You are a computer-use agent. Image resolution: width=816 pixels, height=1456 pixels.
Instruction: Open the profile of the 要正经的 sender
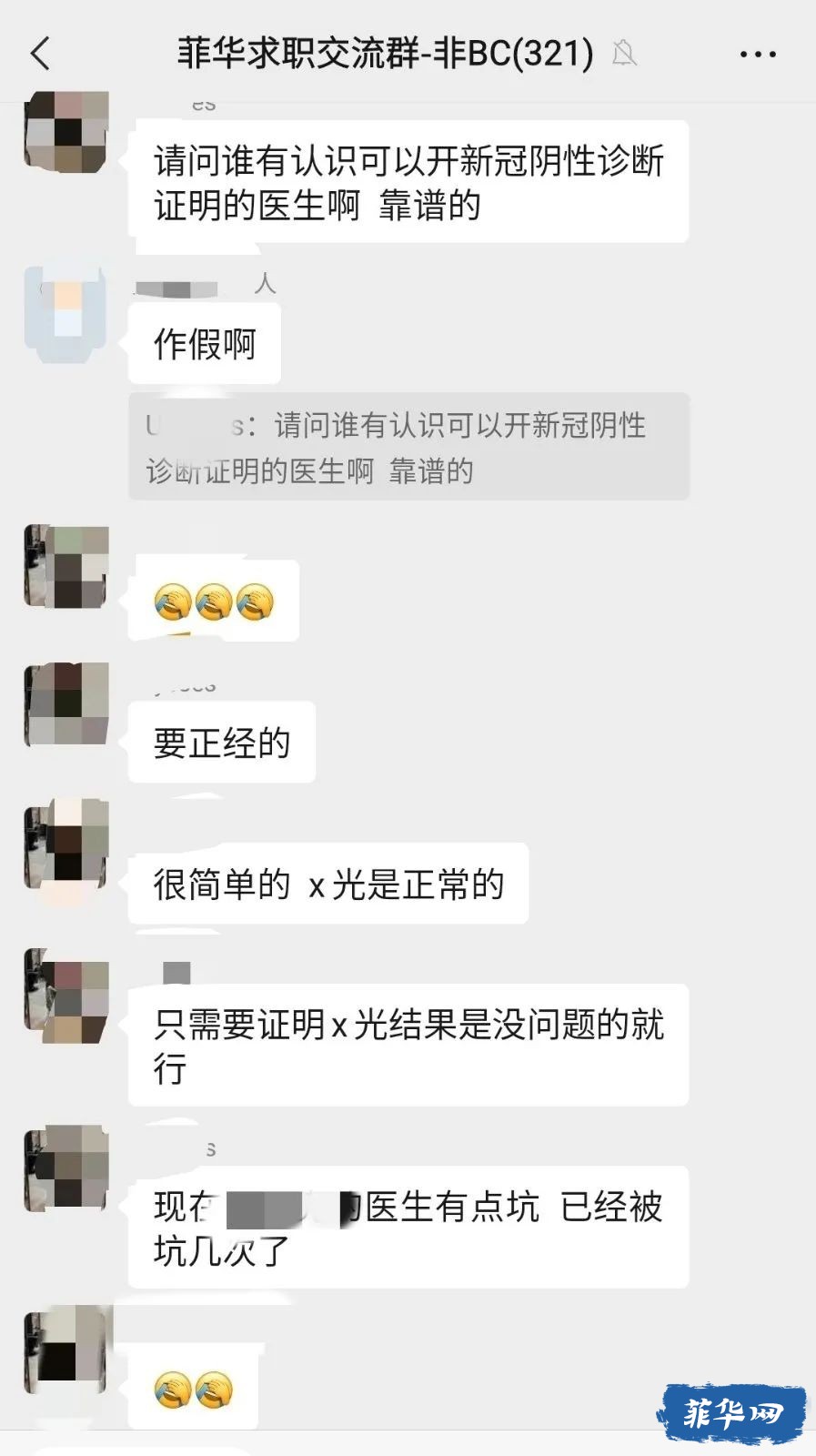click(66, 704)
